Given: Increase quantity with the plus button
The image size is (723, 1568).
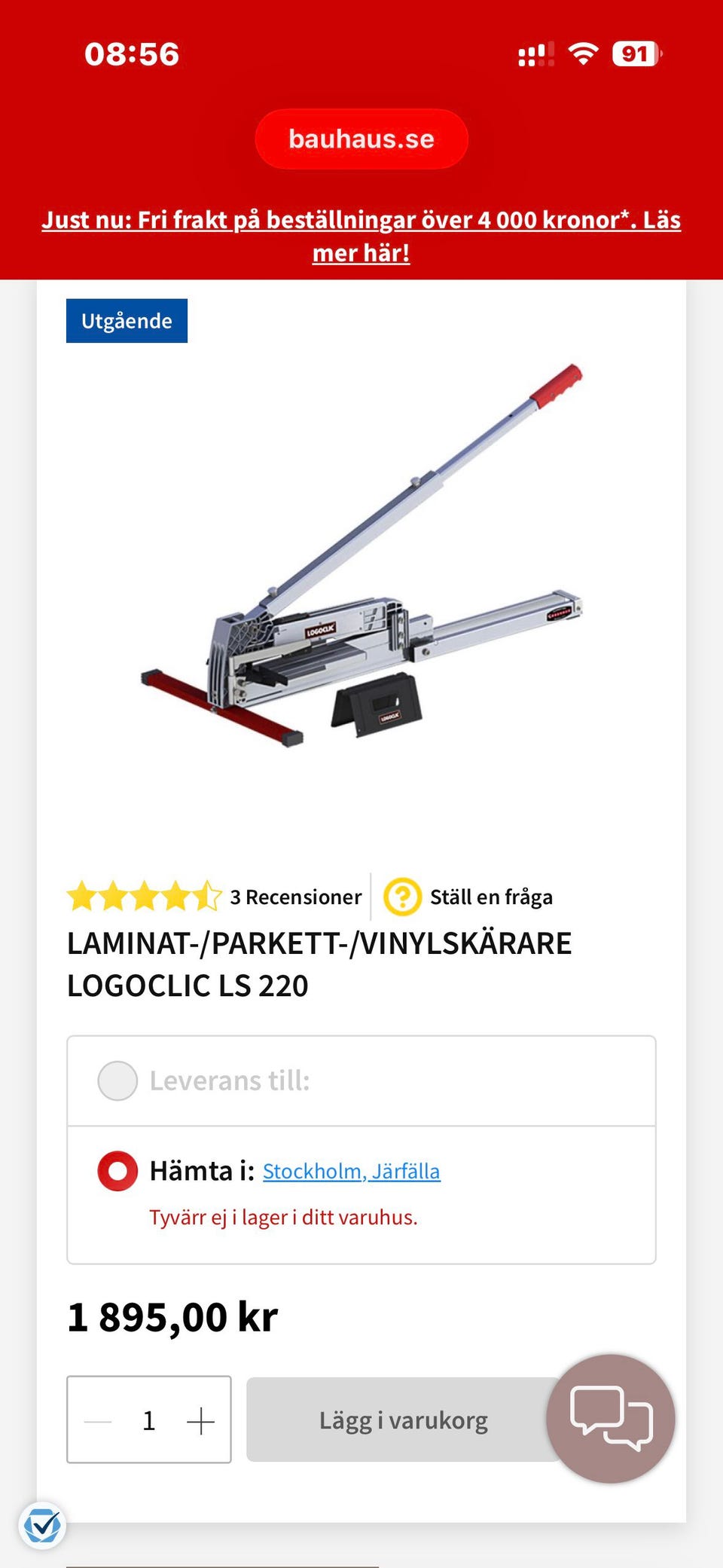Looking at the screenshot, I should [201, 1421].
